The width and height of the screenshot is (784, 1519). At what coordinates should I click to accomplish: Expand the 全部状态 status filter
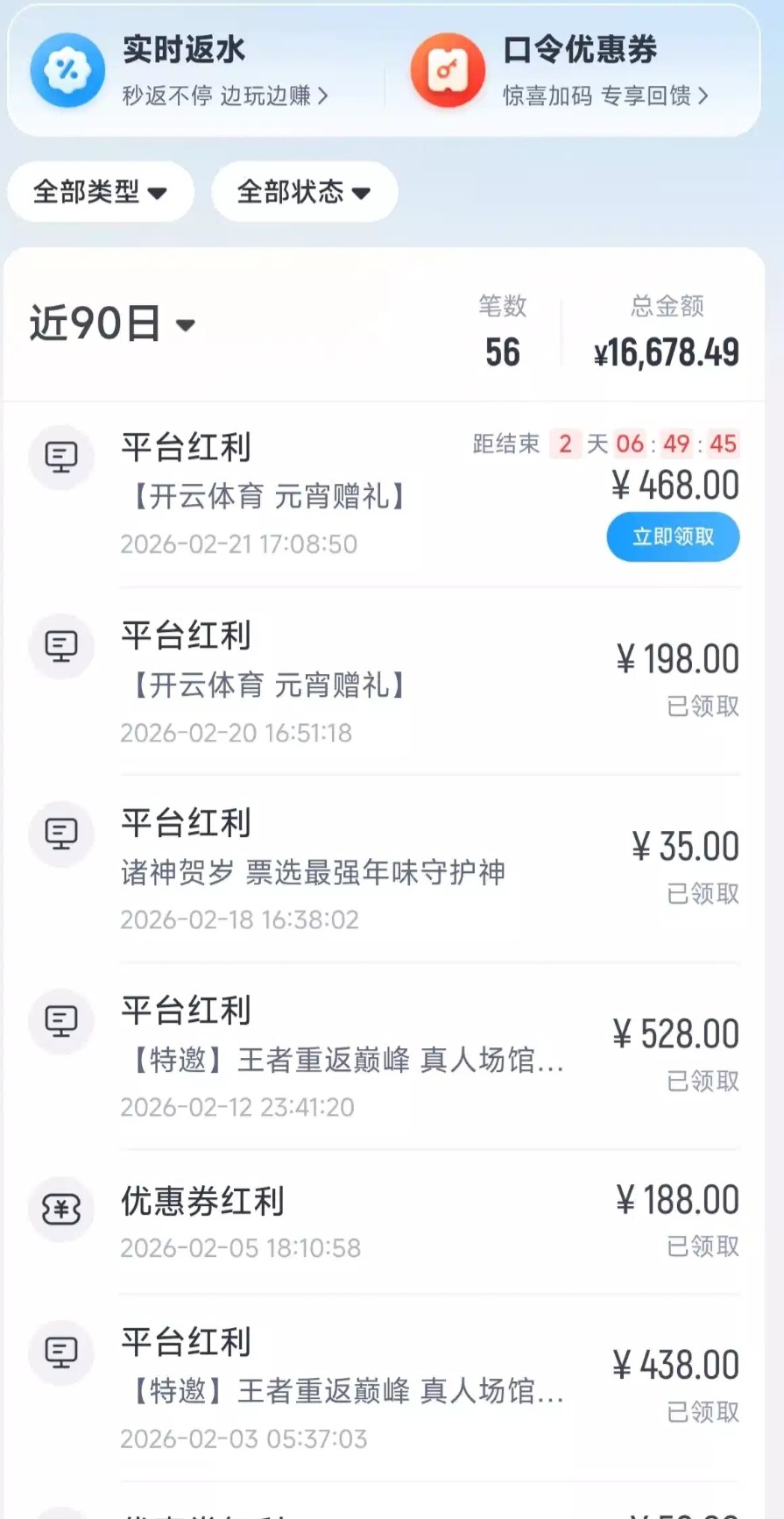click(x=304, y=192)
